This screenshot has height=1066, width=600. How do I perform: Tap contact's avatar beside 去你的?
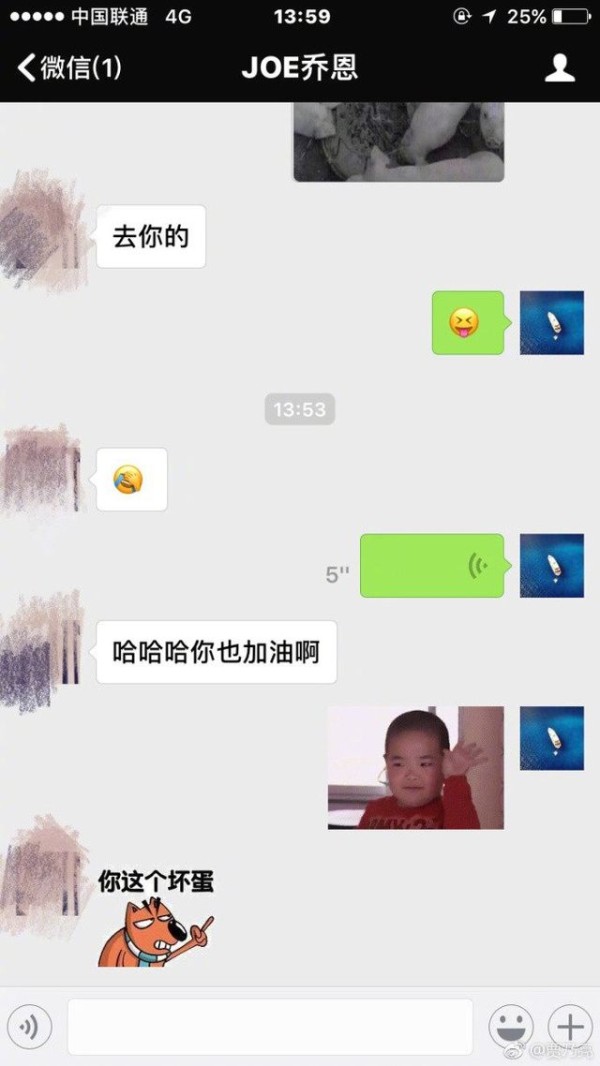(x=43, y=231)
